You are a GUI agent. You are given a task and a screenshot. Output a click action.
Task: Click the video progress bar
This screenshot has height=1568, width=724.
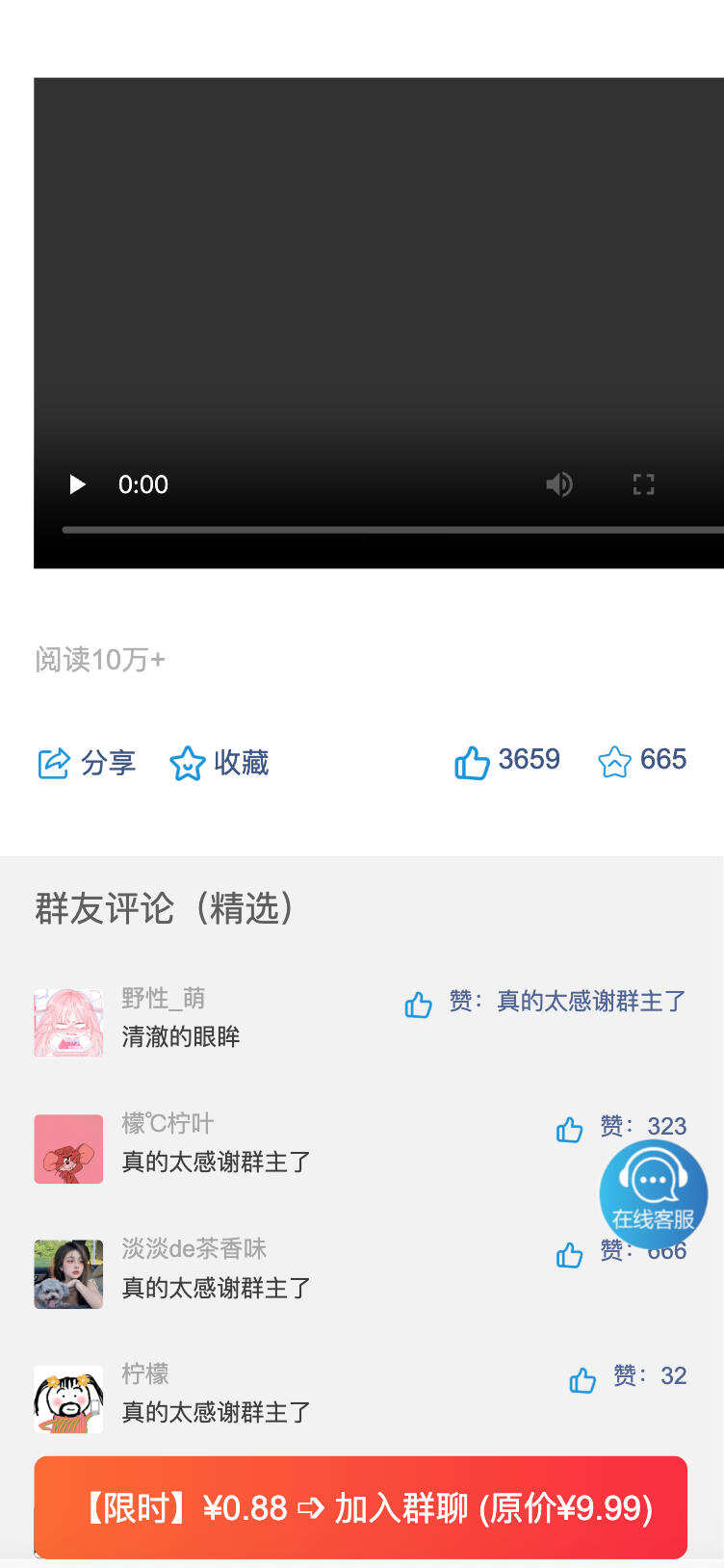pyautogui.click(x=385, y=529)
